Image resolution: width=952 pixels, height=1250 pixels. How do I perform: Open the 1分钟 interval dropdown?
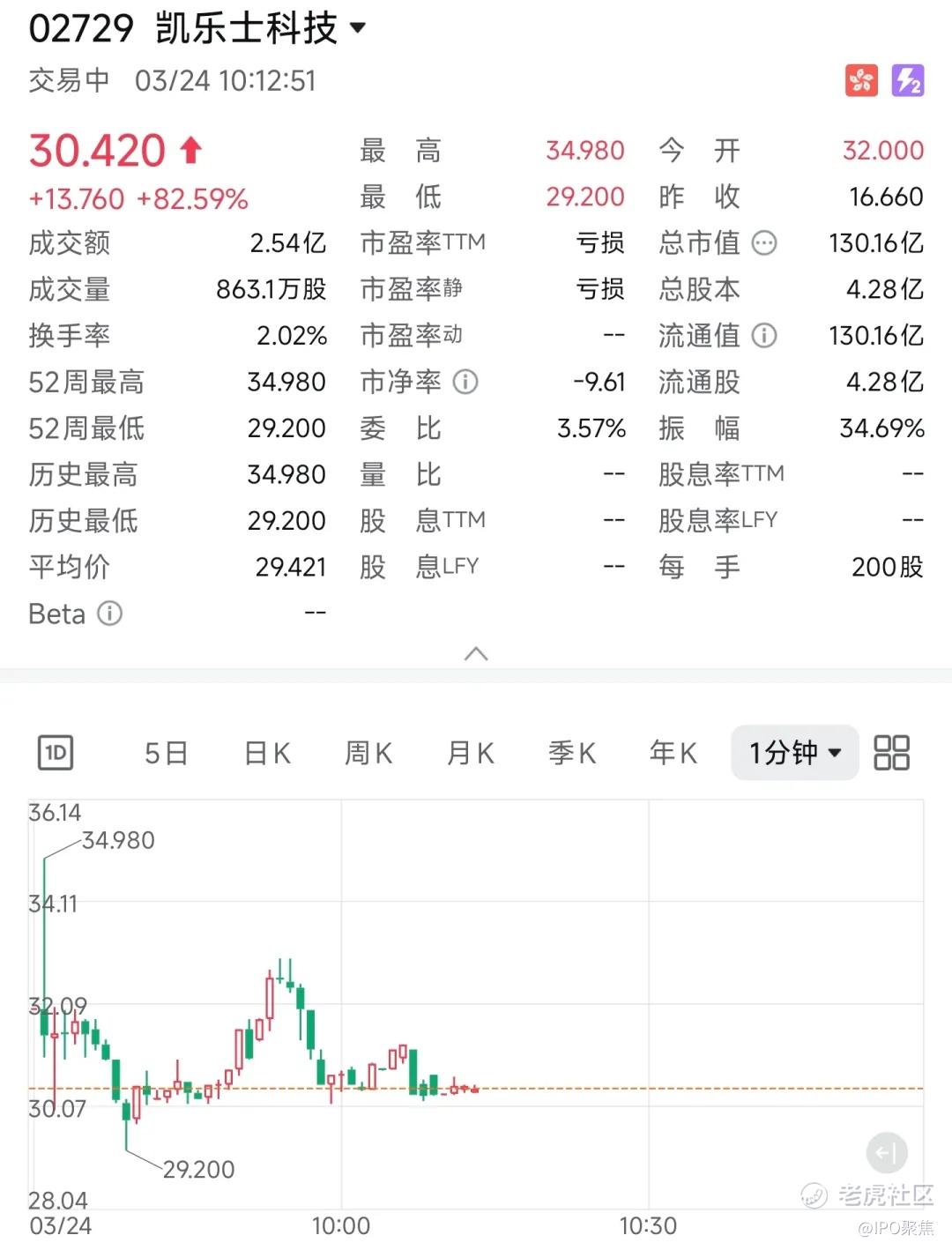point(795,753)
